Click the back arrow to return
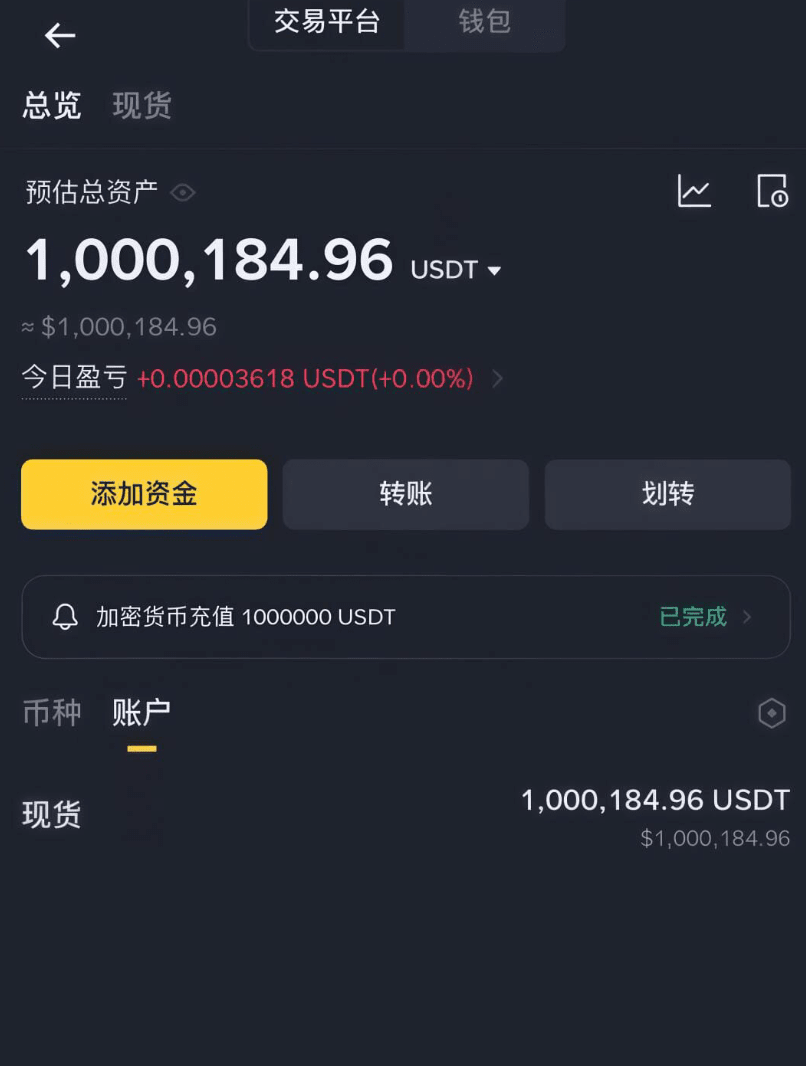806x1066 pixels. (x=59, y=36)
